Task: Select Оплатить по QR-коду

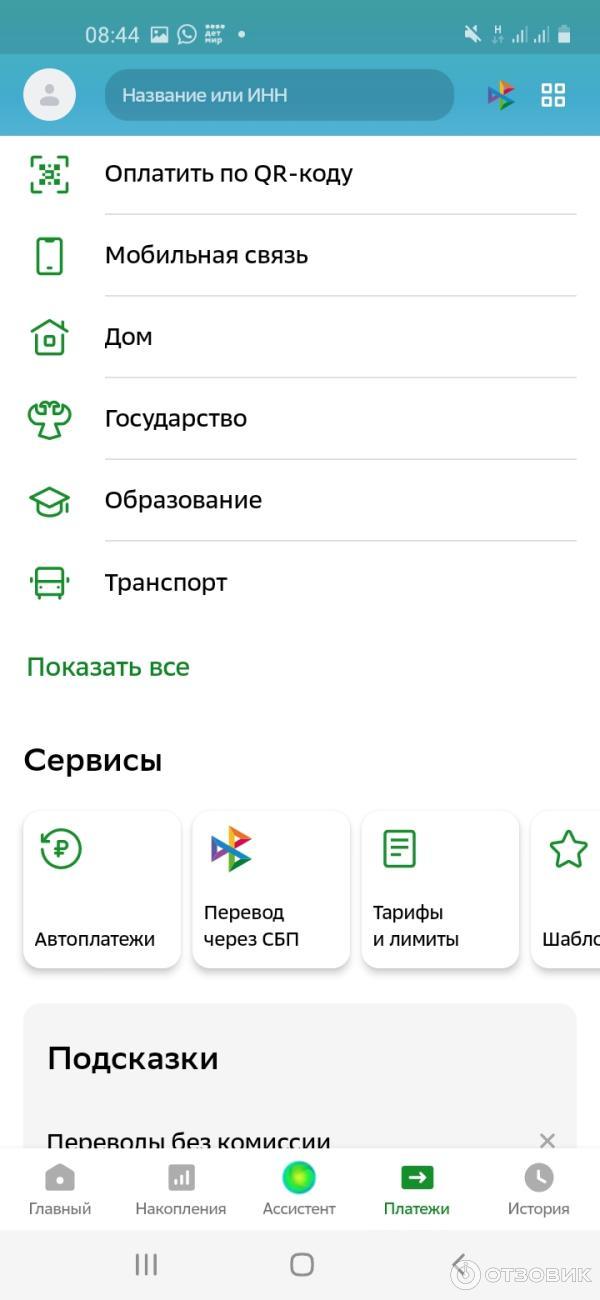Action: pos(229,174)
